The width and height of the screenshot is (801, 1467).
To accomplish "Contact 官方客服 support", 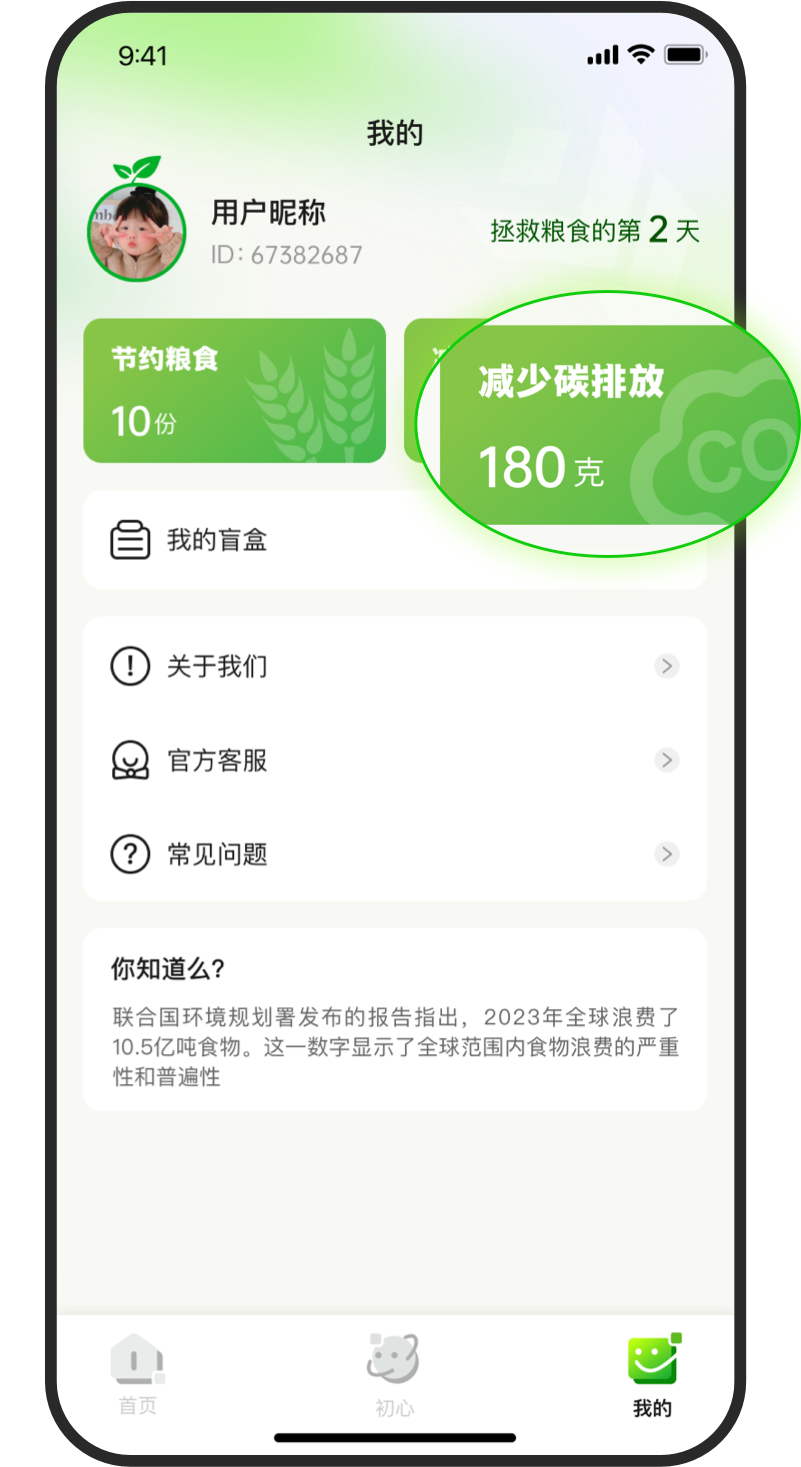I will click(x=394, y=761).
